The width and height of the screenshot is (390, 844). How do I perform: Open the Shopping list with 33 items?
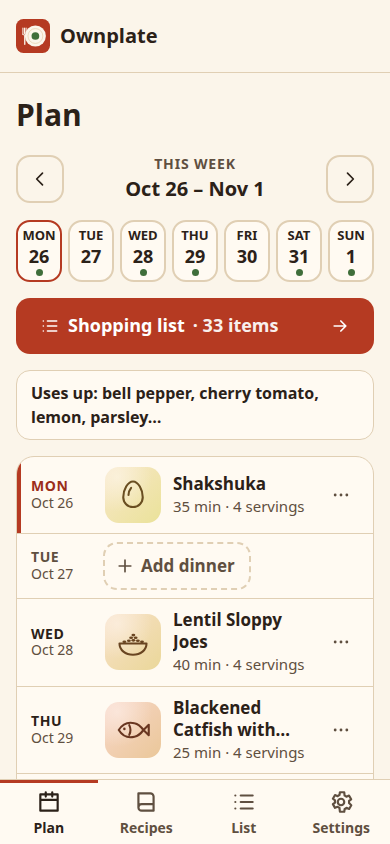click(x=195, y=326)
